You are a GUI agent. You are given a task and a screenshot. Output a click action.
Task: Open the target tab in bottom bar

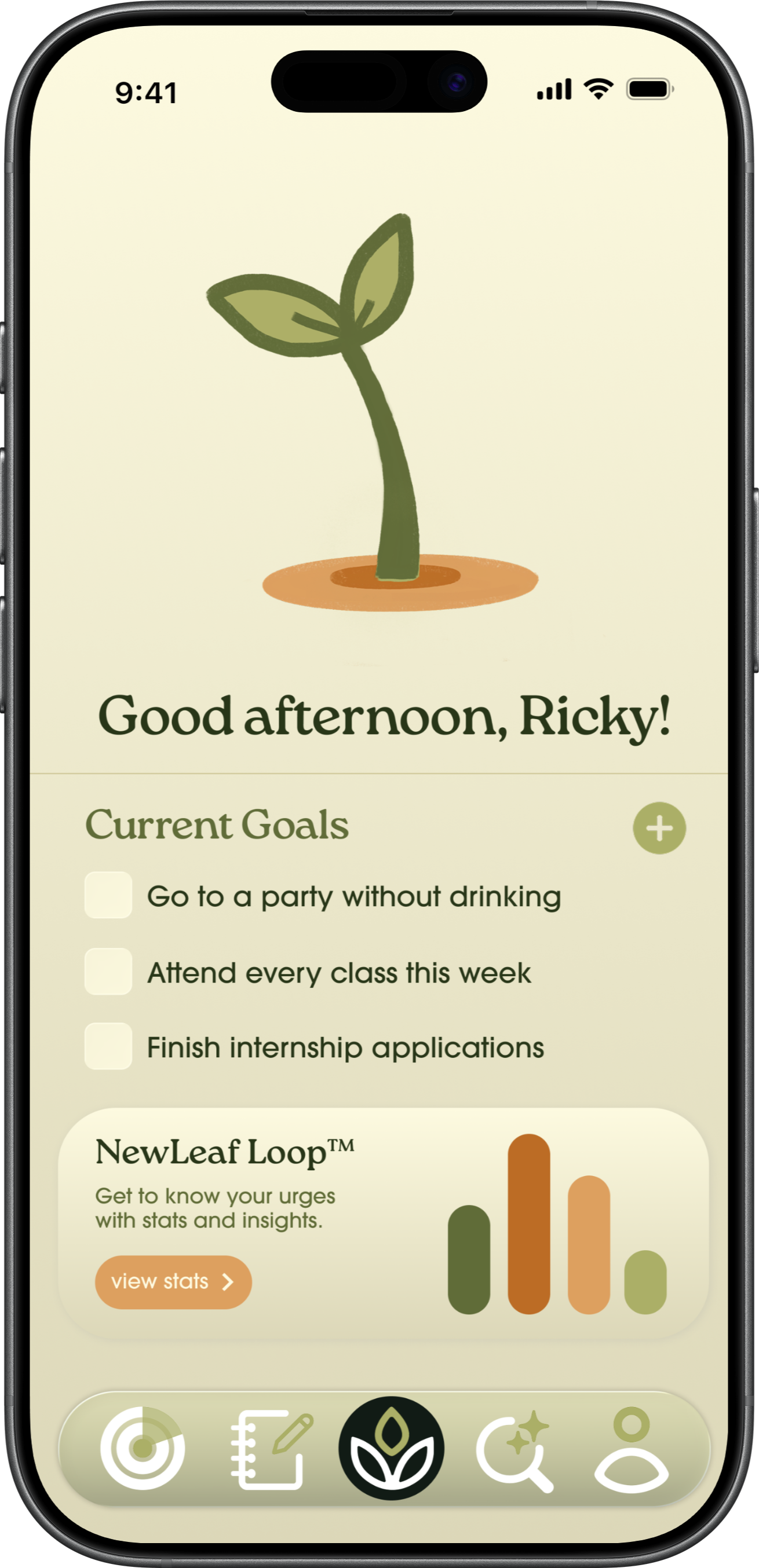pos(143,1448)
